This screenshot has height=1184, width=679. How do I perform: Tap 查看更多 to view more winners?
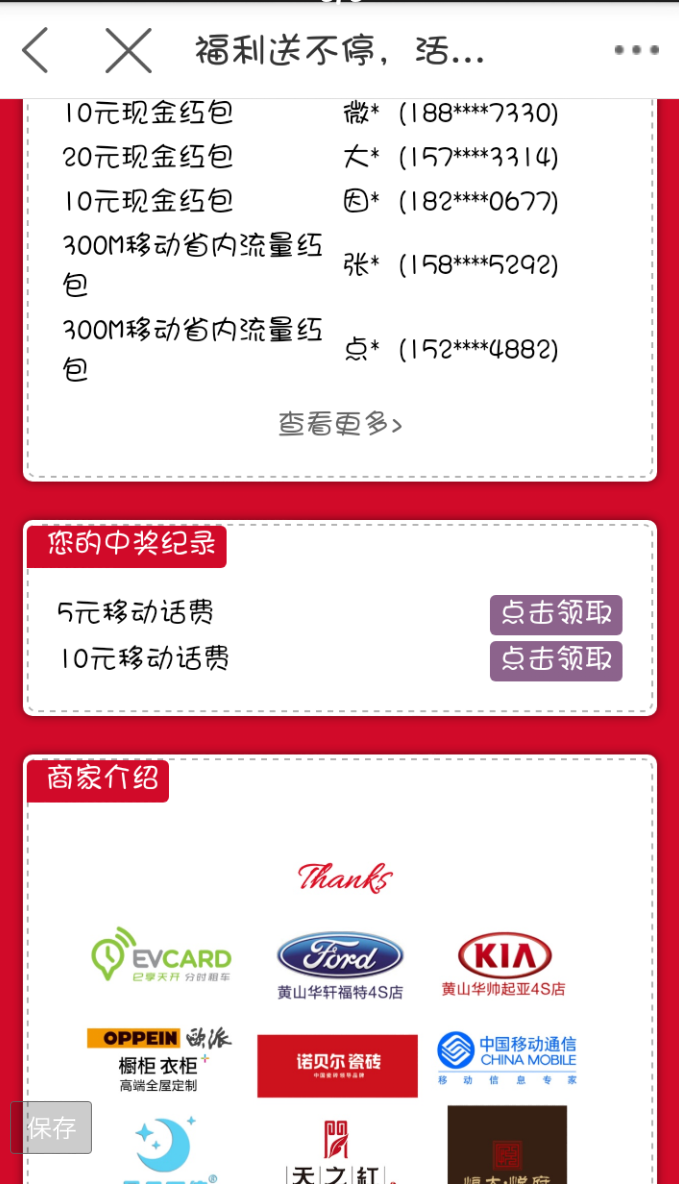click(x=340, y=425)
